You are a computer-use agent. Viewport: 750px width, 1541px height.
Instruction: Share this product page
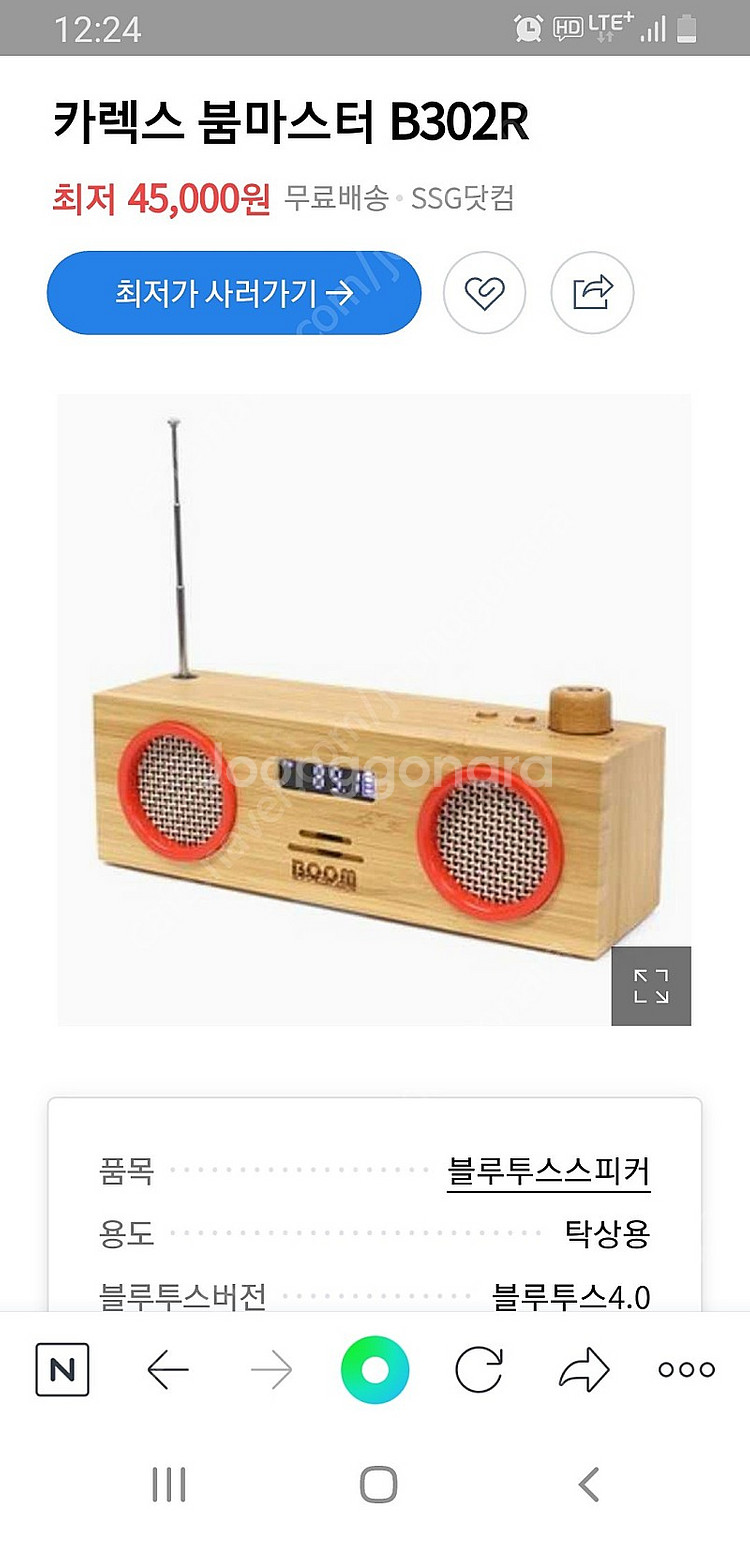tap(592, 293)
